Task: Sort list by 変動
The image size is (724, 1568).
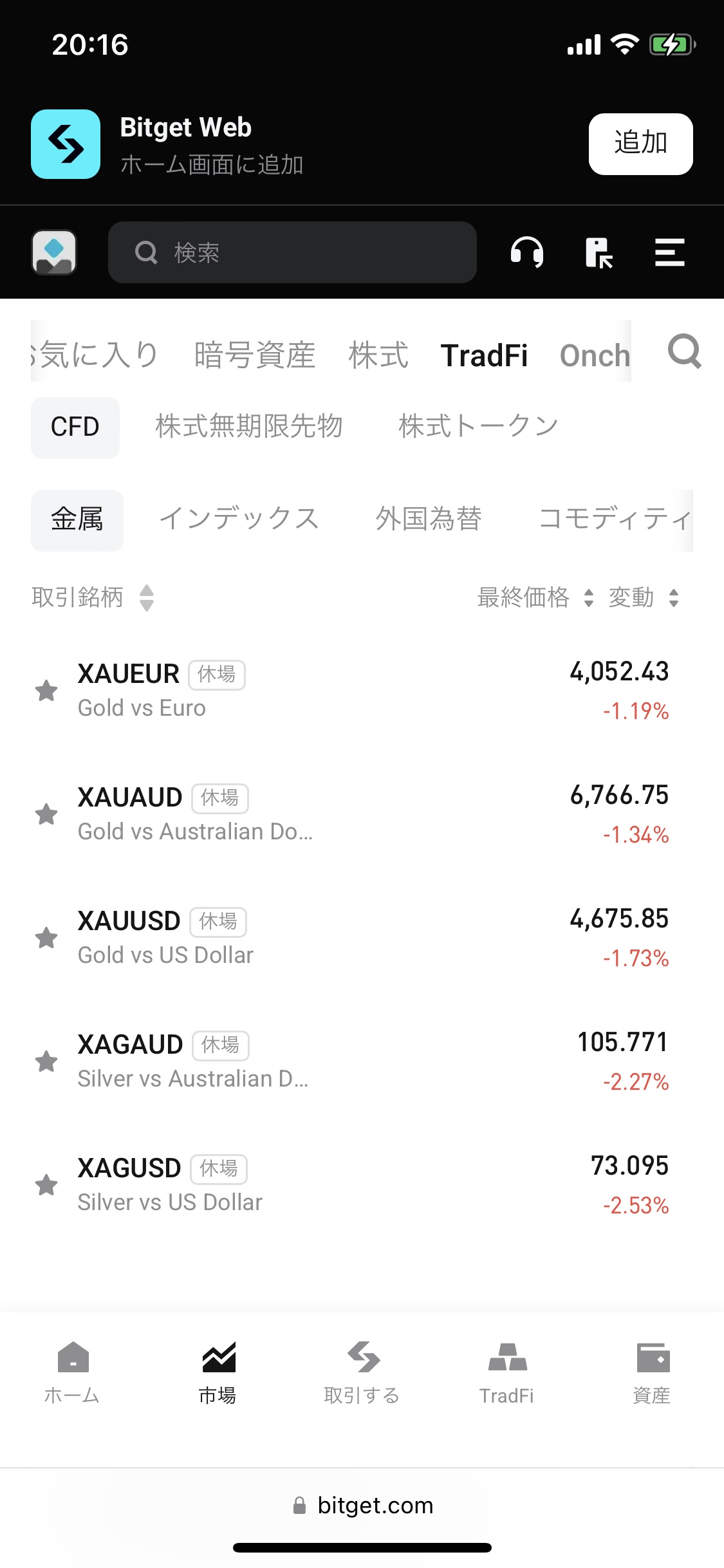Action: tap(643, 597)
